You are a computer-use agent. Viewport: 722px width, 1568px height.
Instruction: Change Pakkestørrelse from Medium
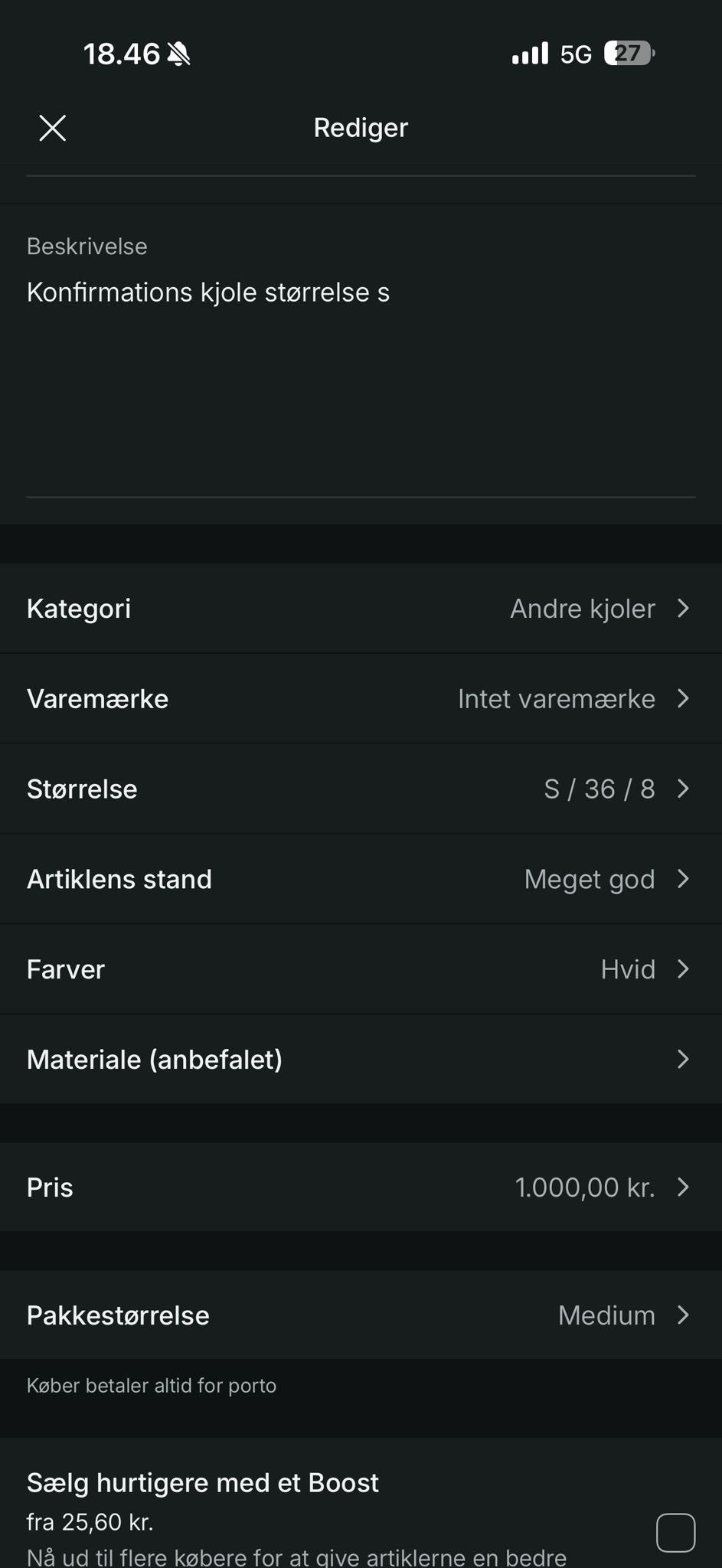(360, 1315)
